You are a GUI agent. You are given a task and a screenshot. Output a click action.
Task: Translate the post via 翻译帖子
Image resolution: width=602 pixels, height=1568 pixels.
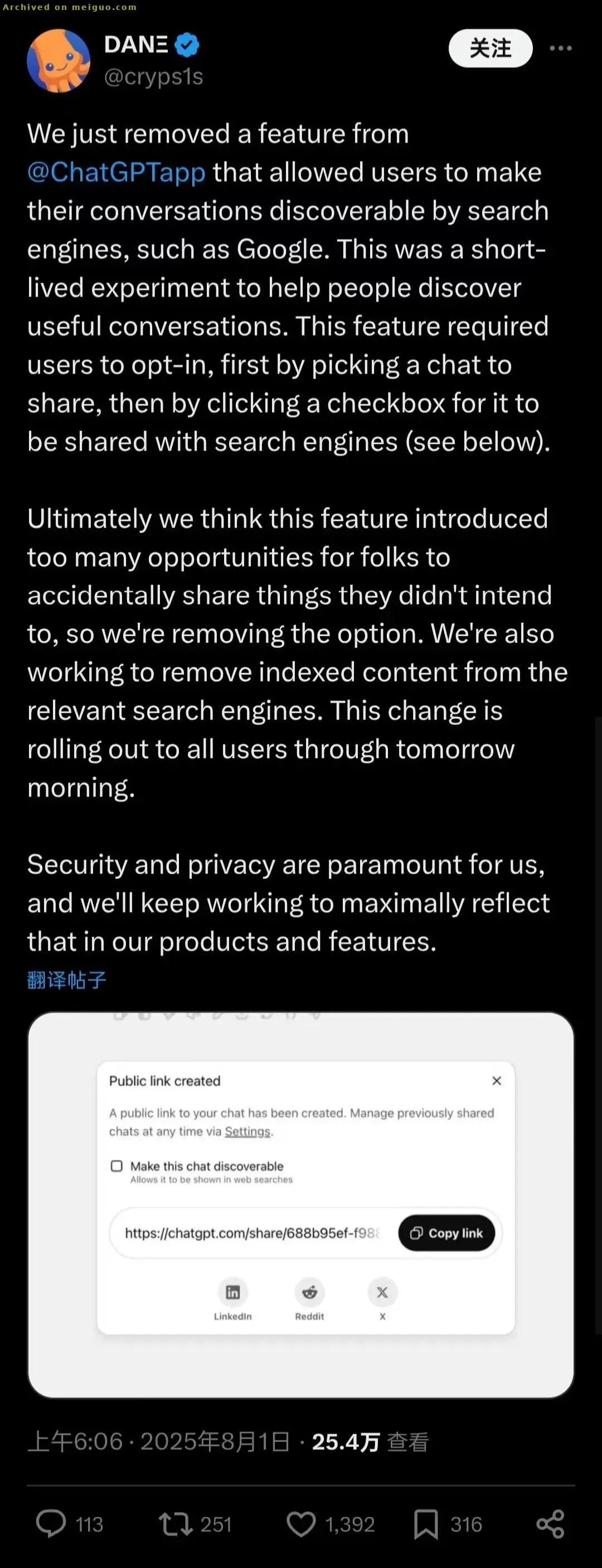(67, 979)
